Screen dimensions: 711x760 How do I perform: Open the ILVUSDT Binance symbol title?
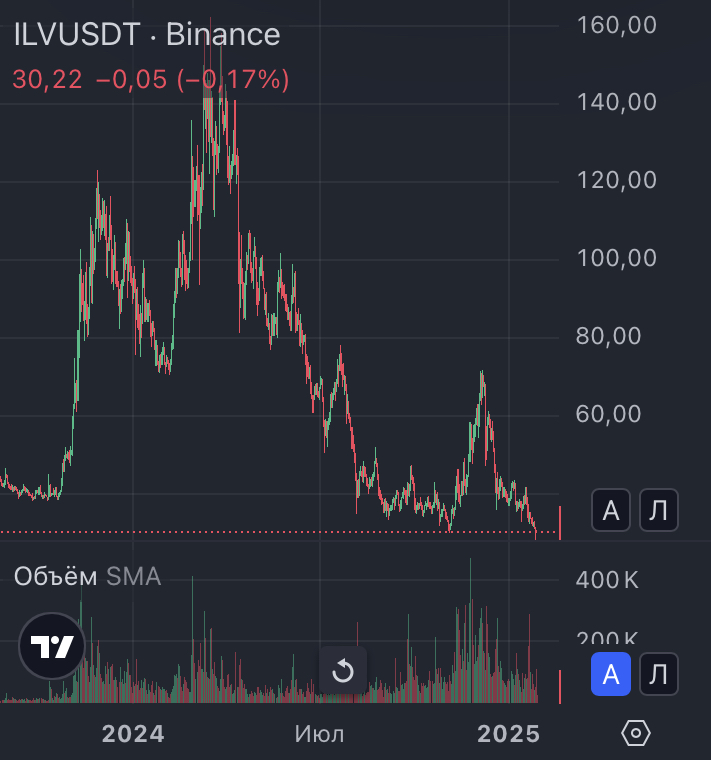[147, 35]
